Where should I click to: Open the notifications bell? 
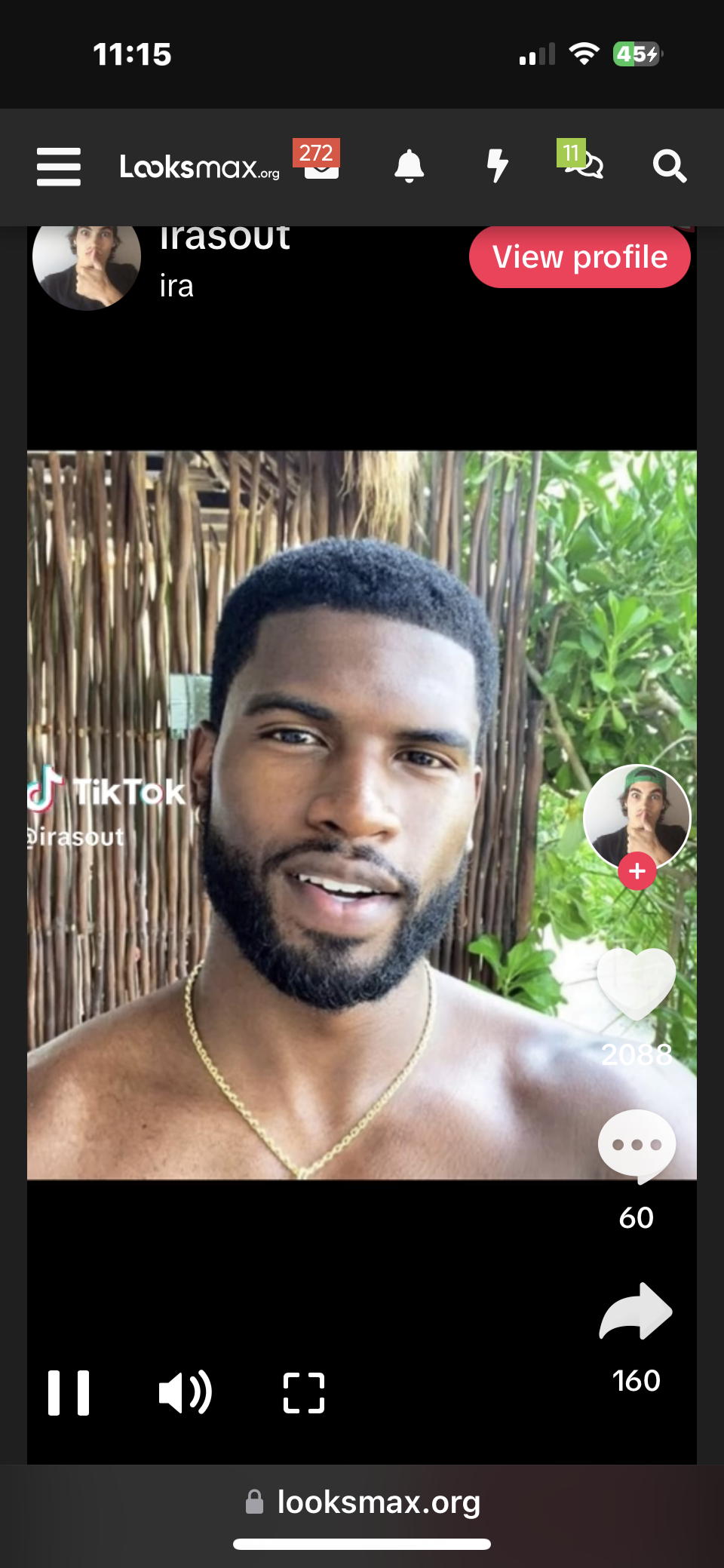click(x=410, y=166)
